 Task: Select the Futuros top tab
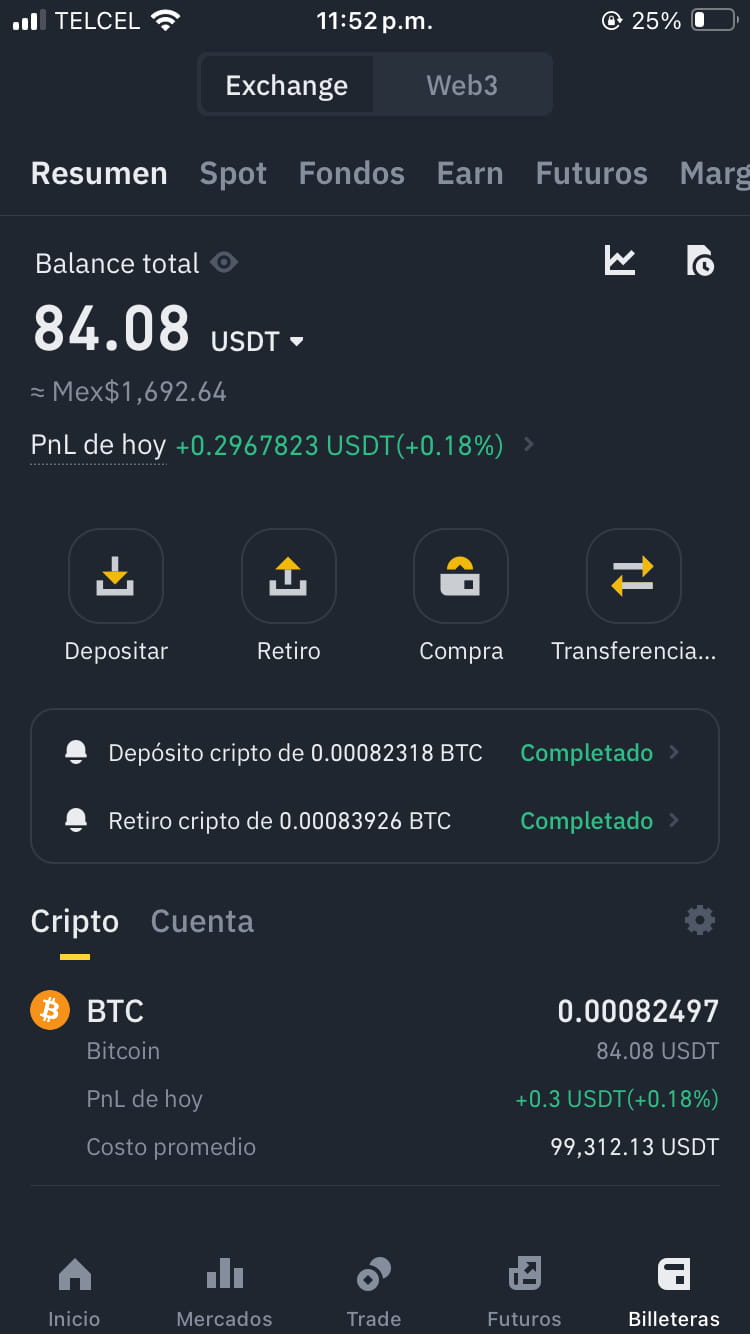(591, 174)
